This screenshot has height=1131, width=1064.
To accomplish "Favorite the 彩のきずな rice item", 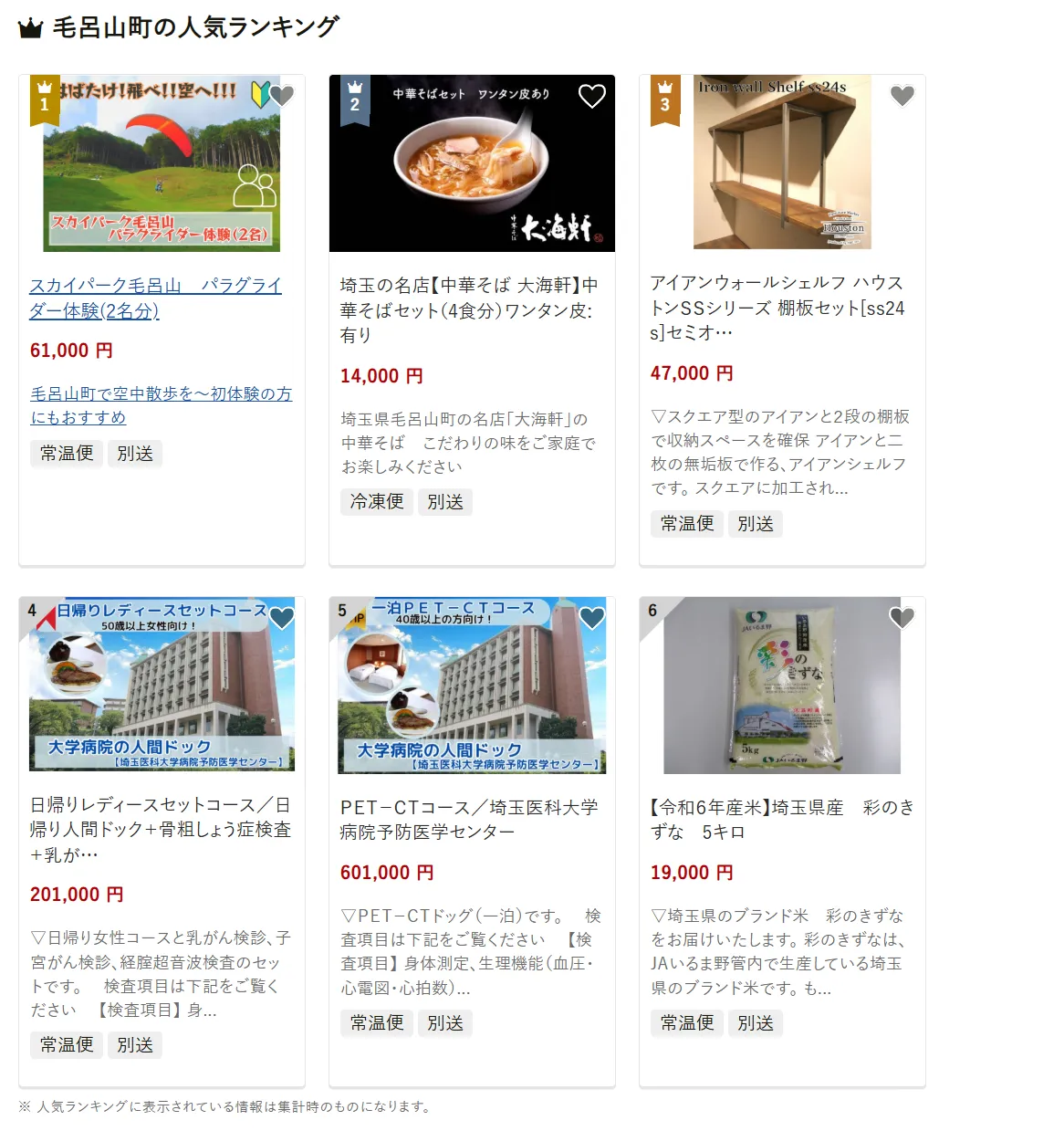I will [x=902, y=618].
